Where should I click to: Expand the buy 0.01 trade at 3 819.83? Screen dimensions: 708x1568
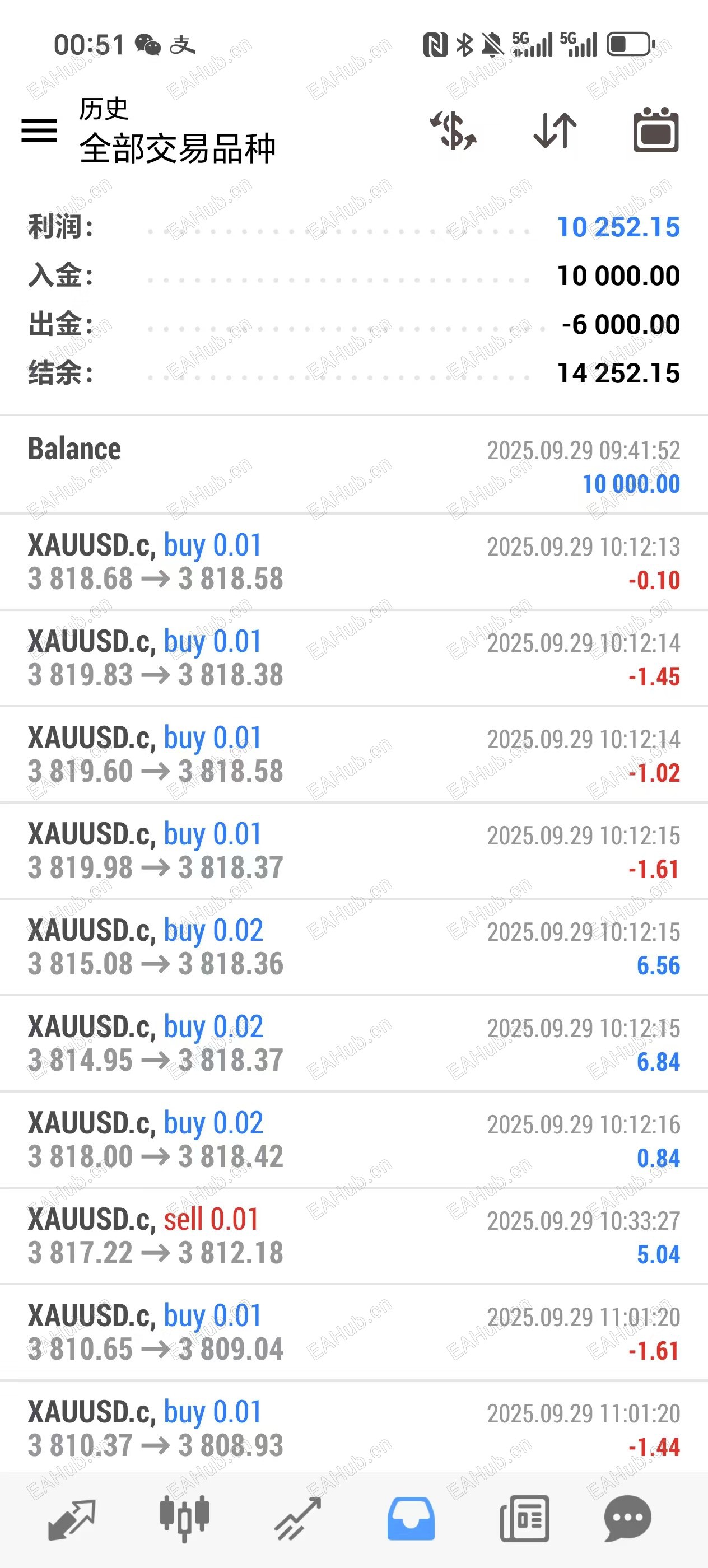coord(353,658)
